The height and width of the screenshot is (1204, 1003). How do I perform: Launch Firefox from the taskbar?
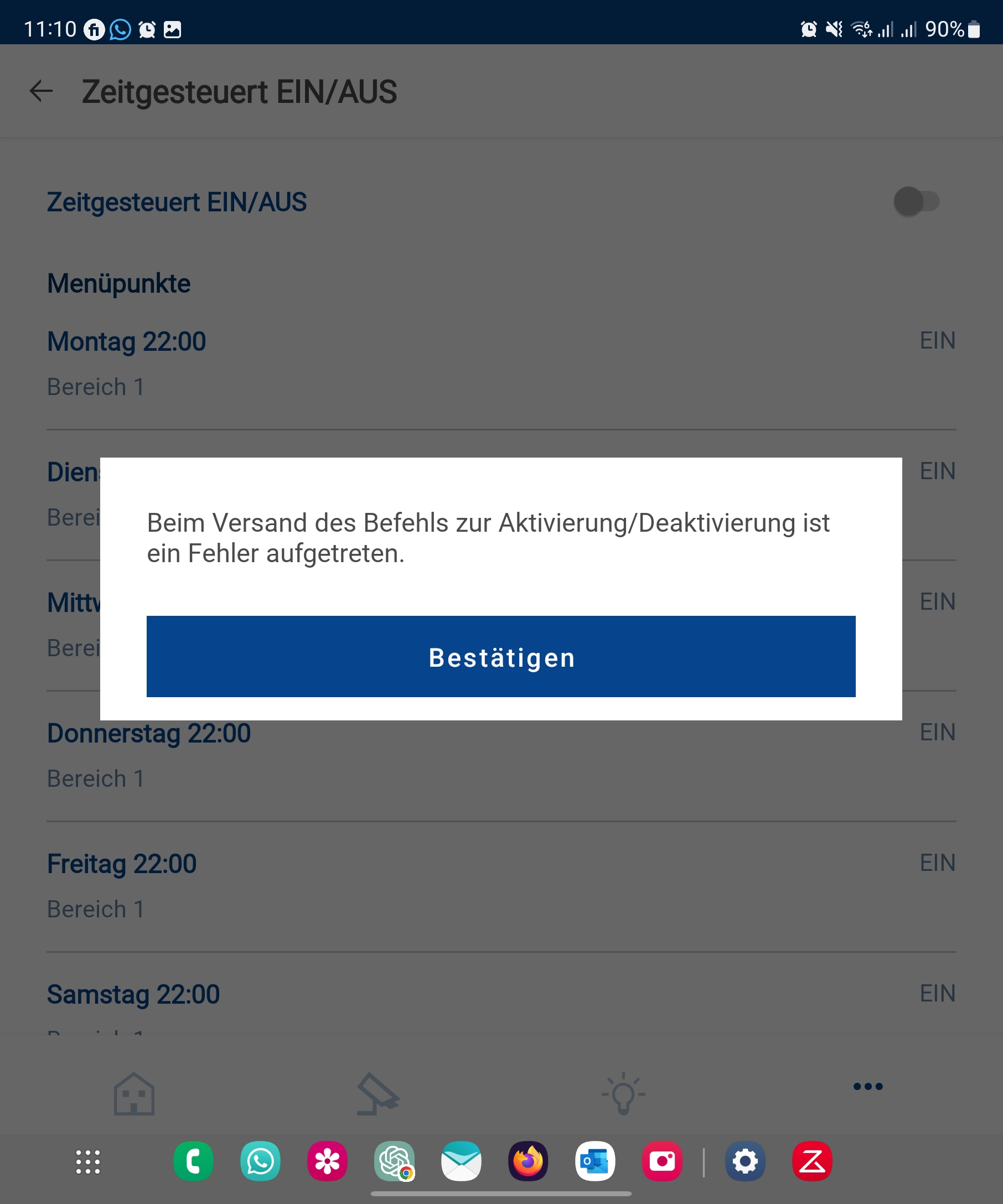coord(528,1161)
